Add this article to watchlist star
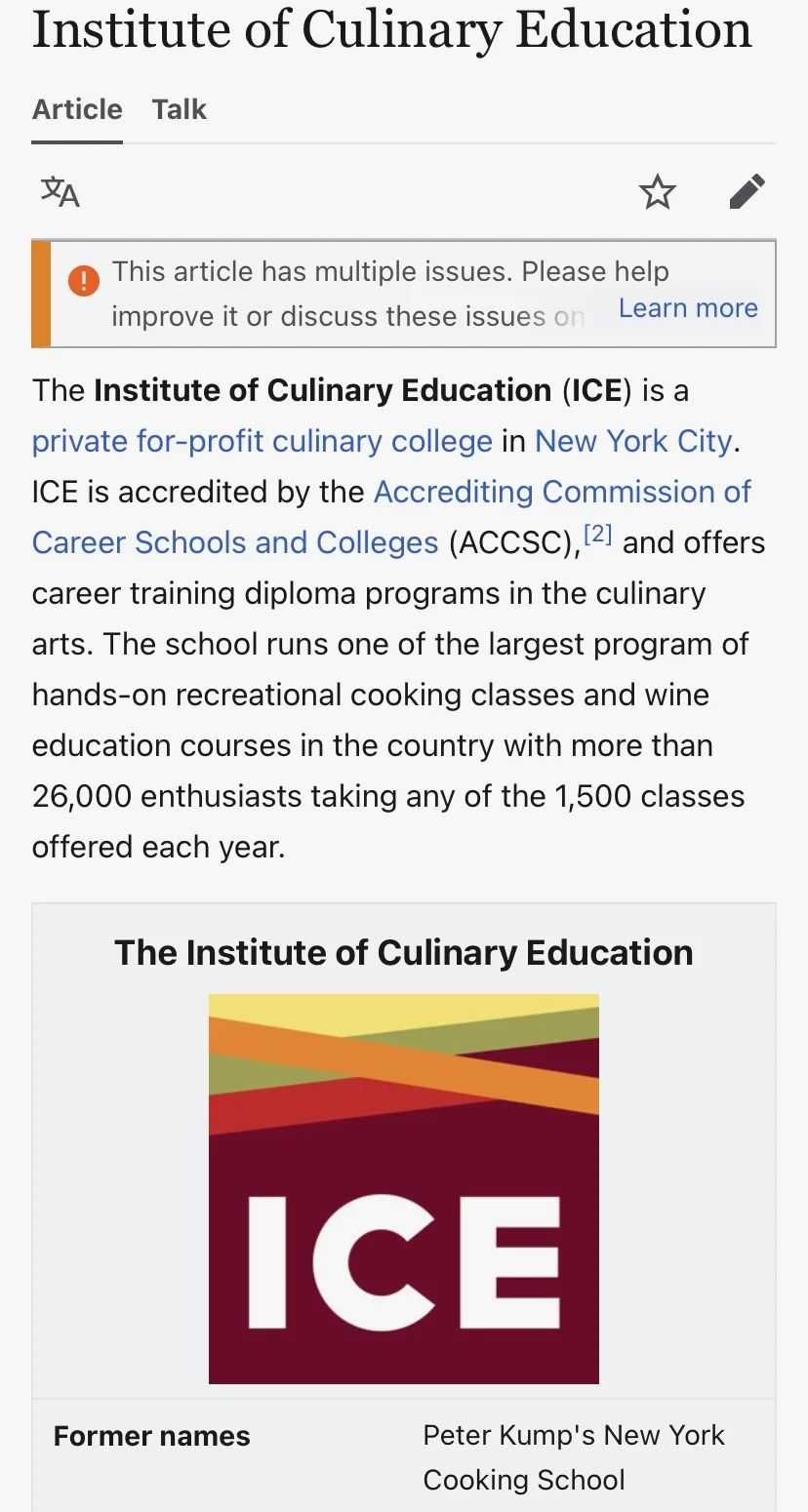The image size is (808, 1512). tap(657, 192)
